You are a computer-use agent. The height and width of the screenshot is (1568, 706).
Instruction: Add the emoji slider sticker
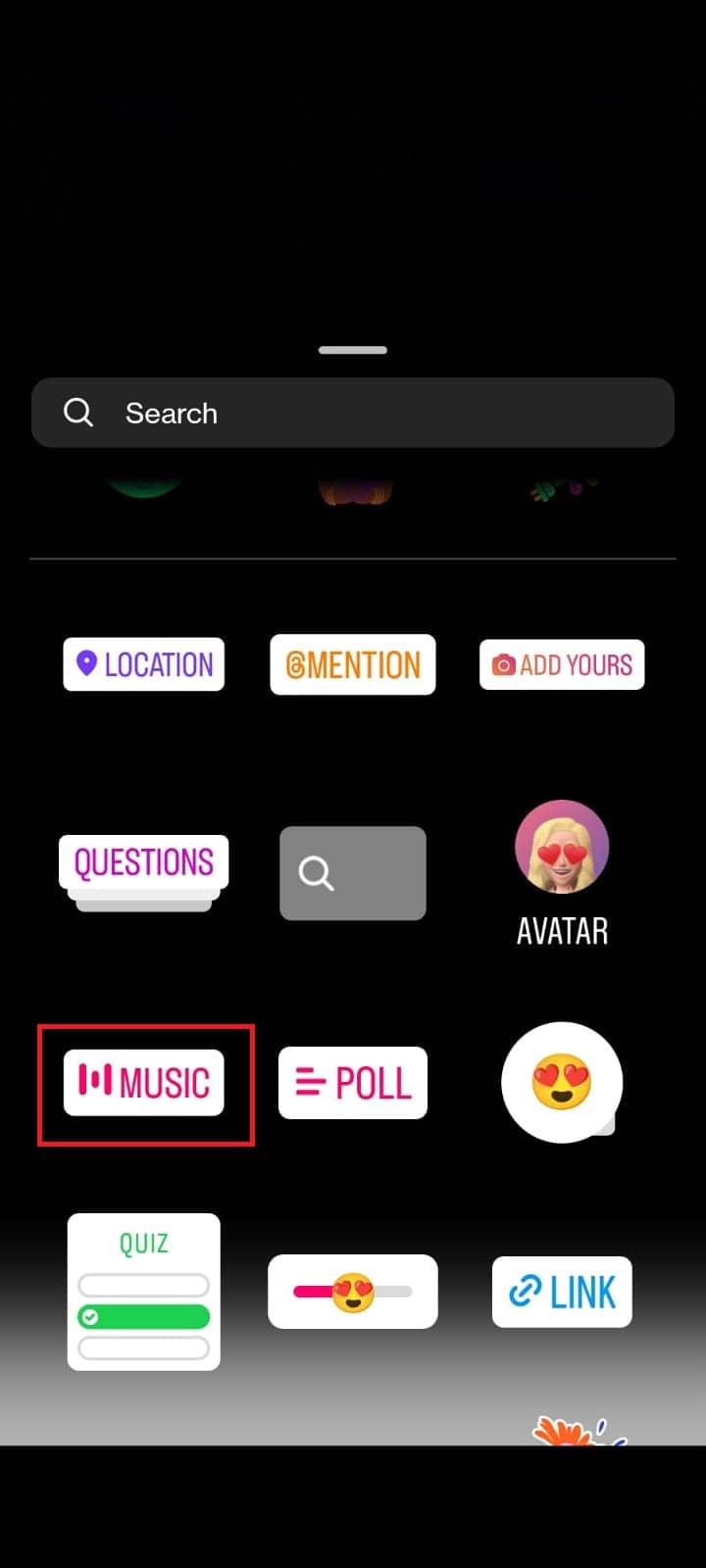pyautogui.click(x=352, y=1292)
